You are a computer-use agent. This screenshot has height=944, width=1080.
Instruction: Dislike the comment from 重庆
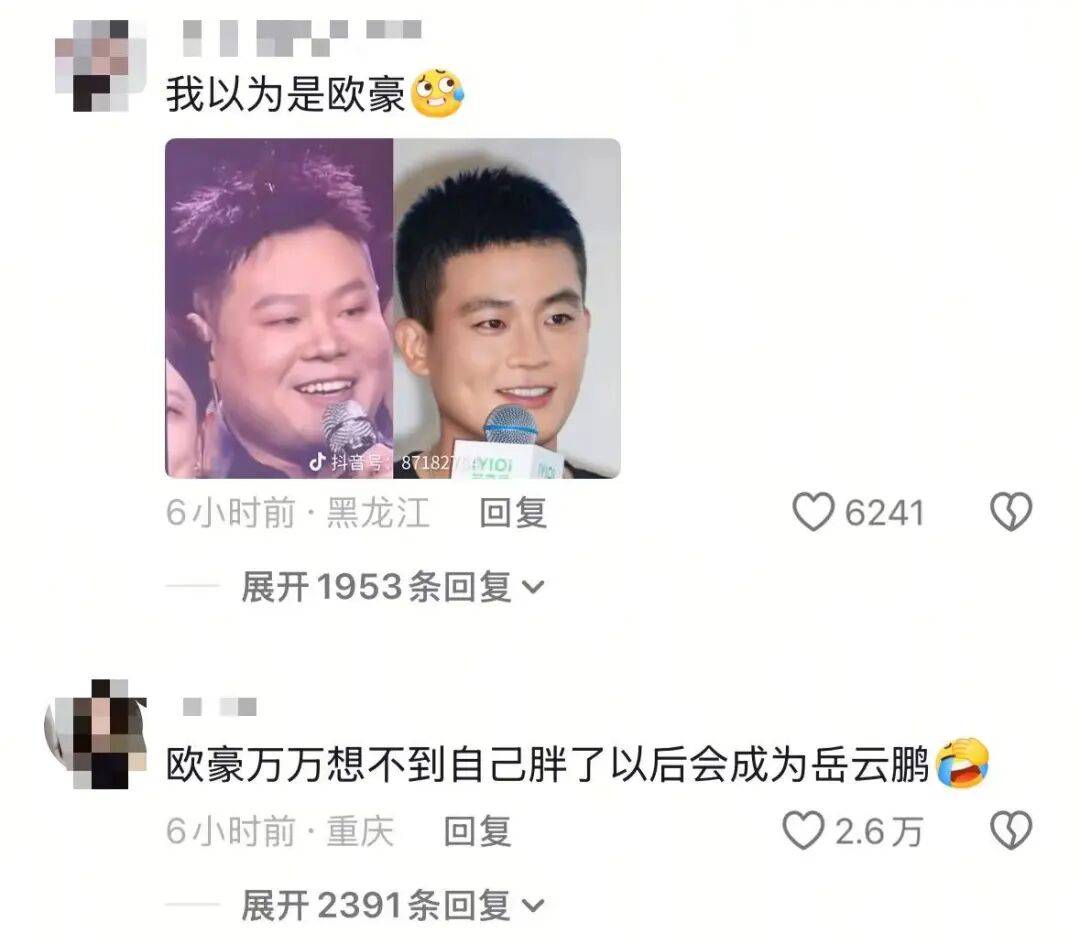click(x=1010, y=831)
